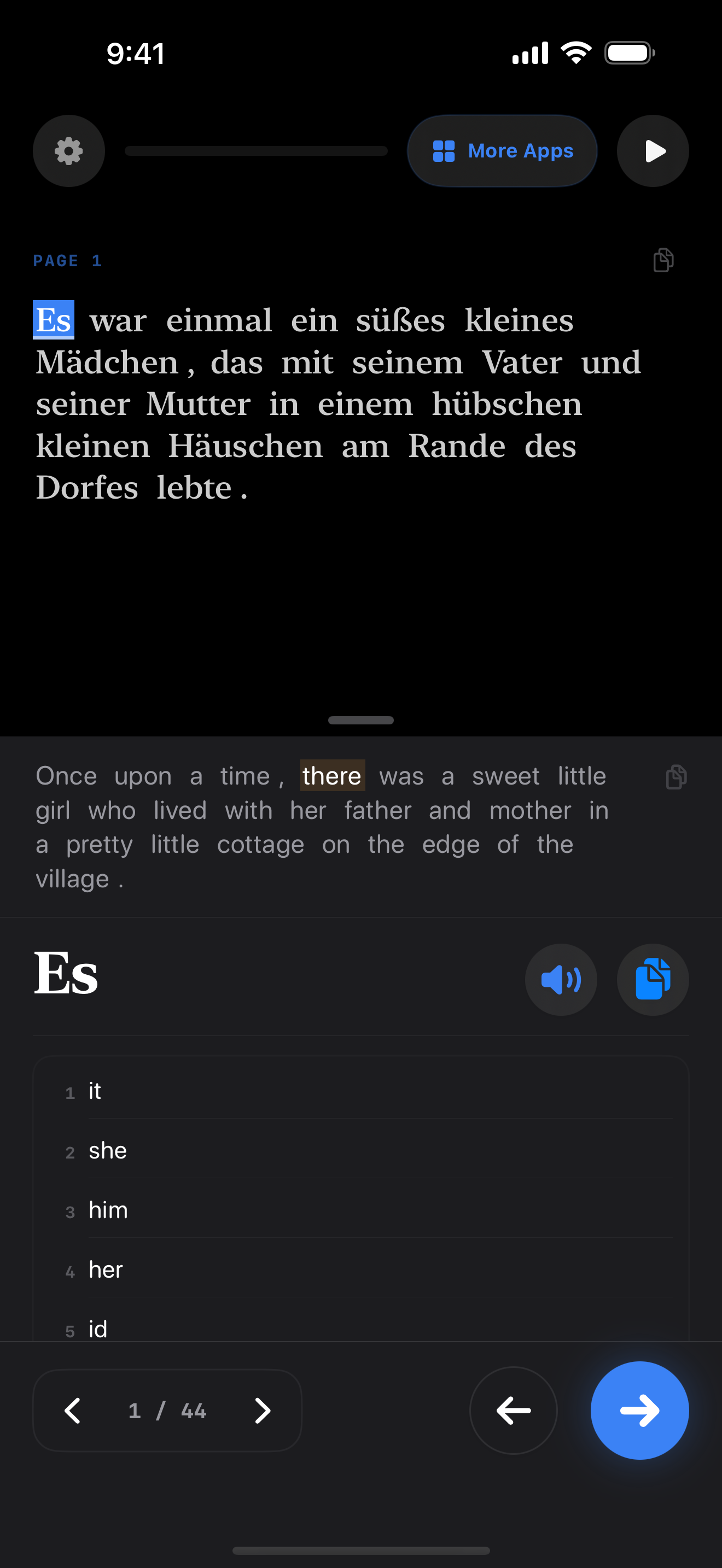Screen dimensions: 722x1568
Task: Copy the German page text
Action: point(663,261)
